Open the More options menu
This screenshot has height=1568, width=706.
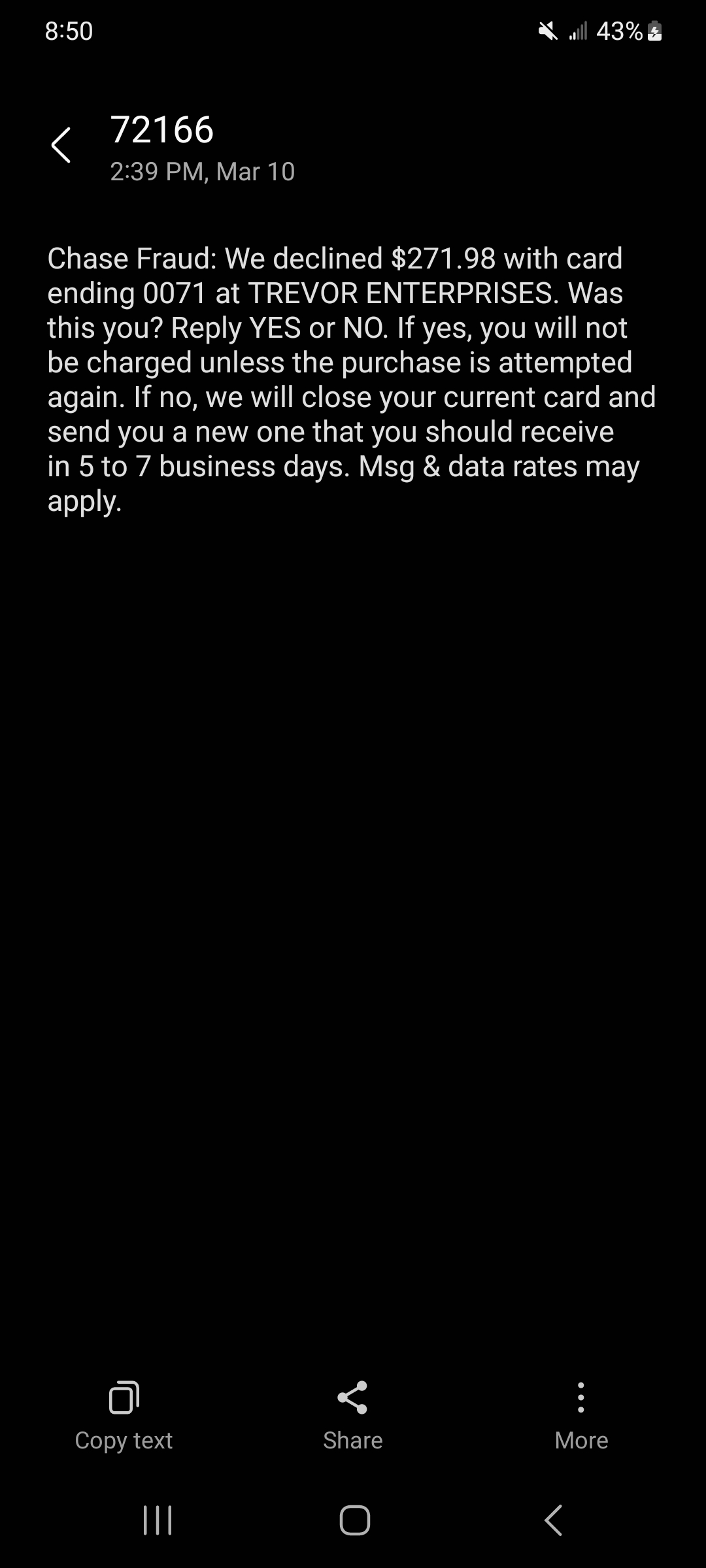click(581, 1416)
